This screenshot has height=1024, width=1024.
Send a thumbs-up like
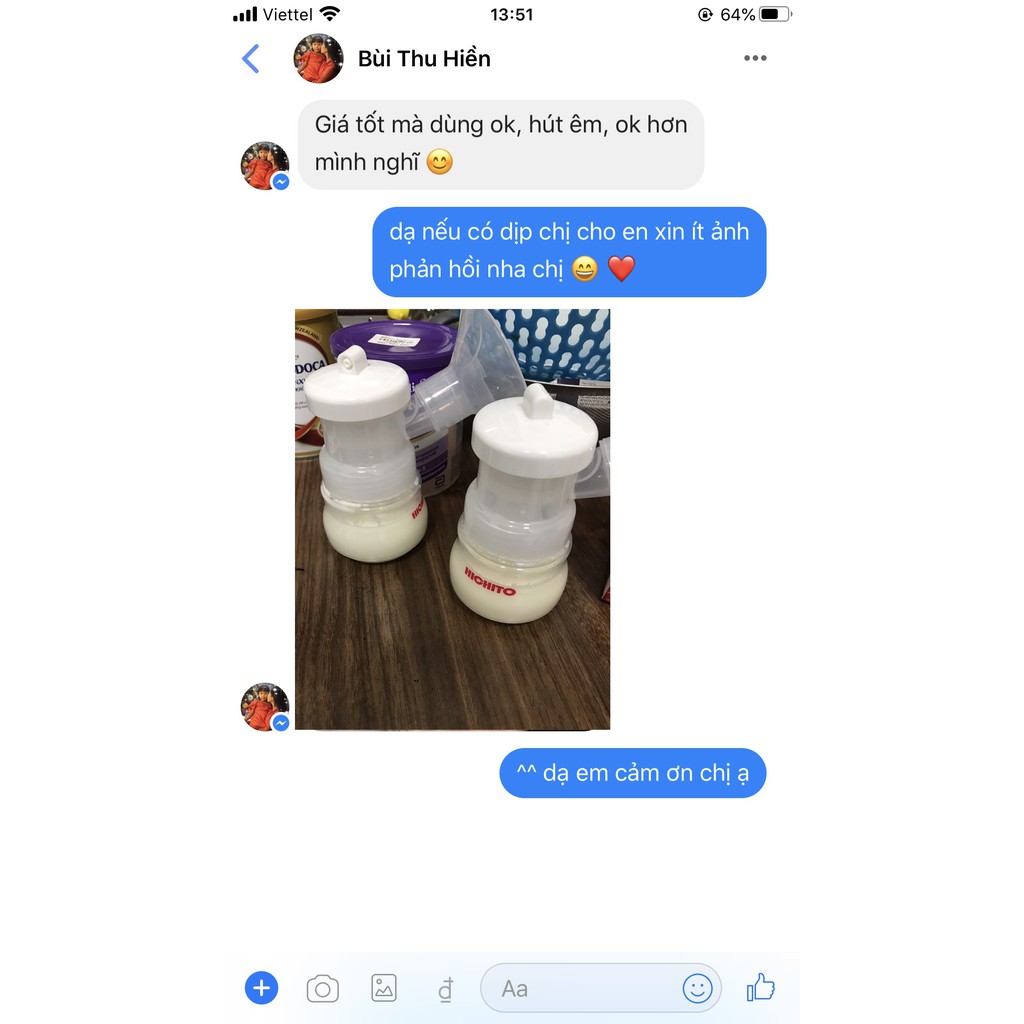click(x=761, y=988)
